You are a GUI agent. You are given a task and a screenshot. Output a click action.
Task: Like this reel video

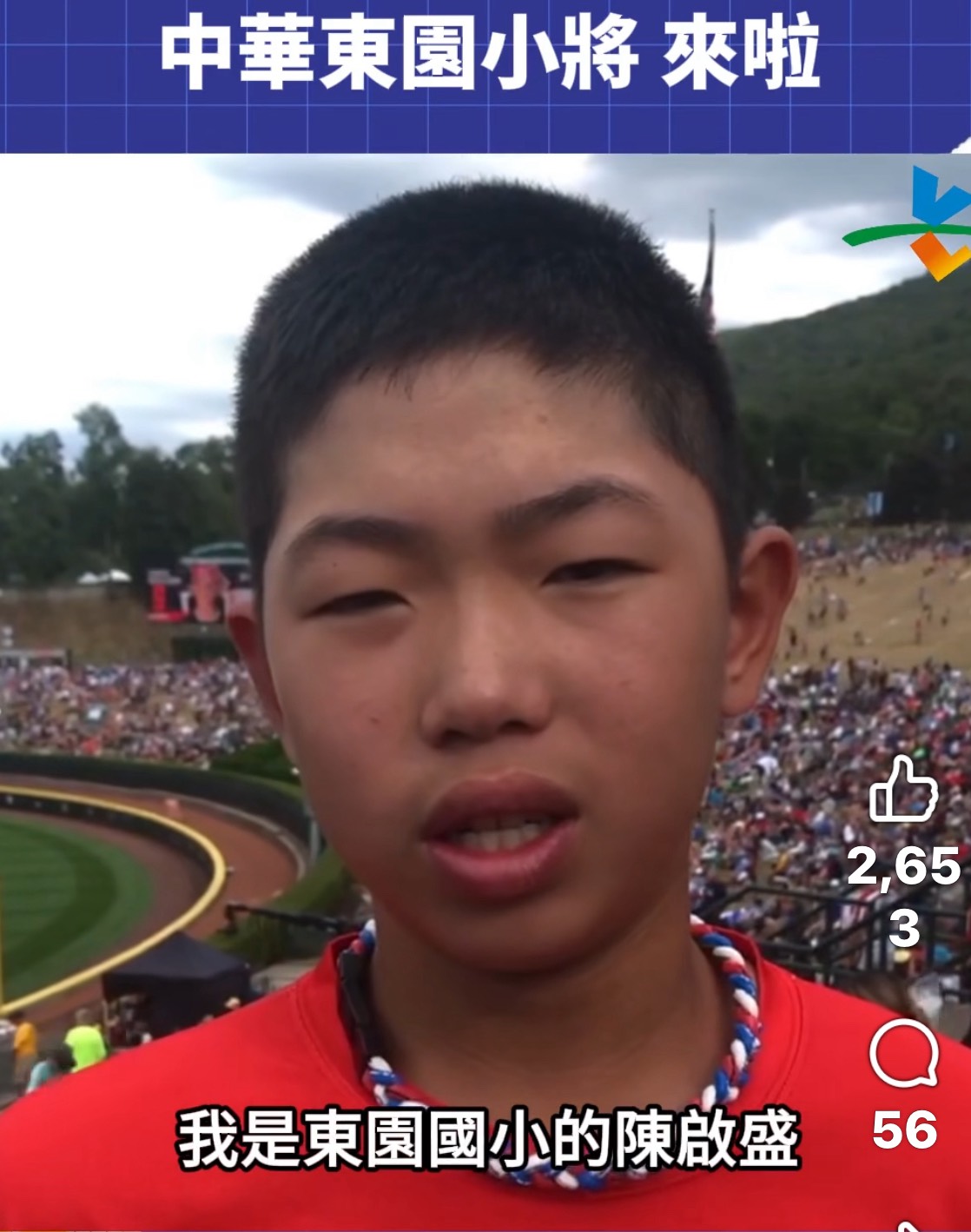click(x=903, y=788)
